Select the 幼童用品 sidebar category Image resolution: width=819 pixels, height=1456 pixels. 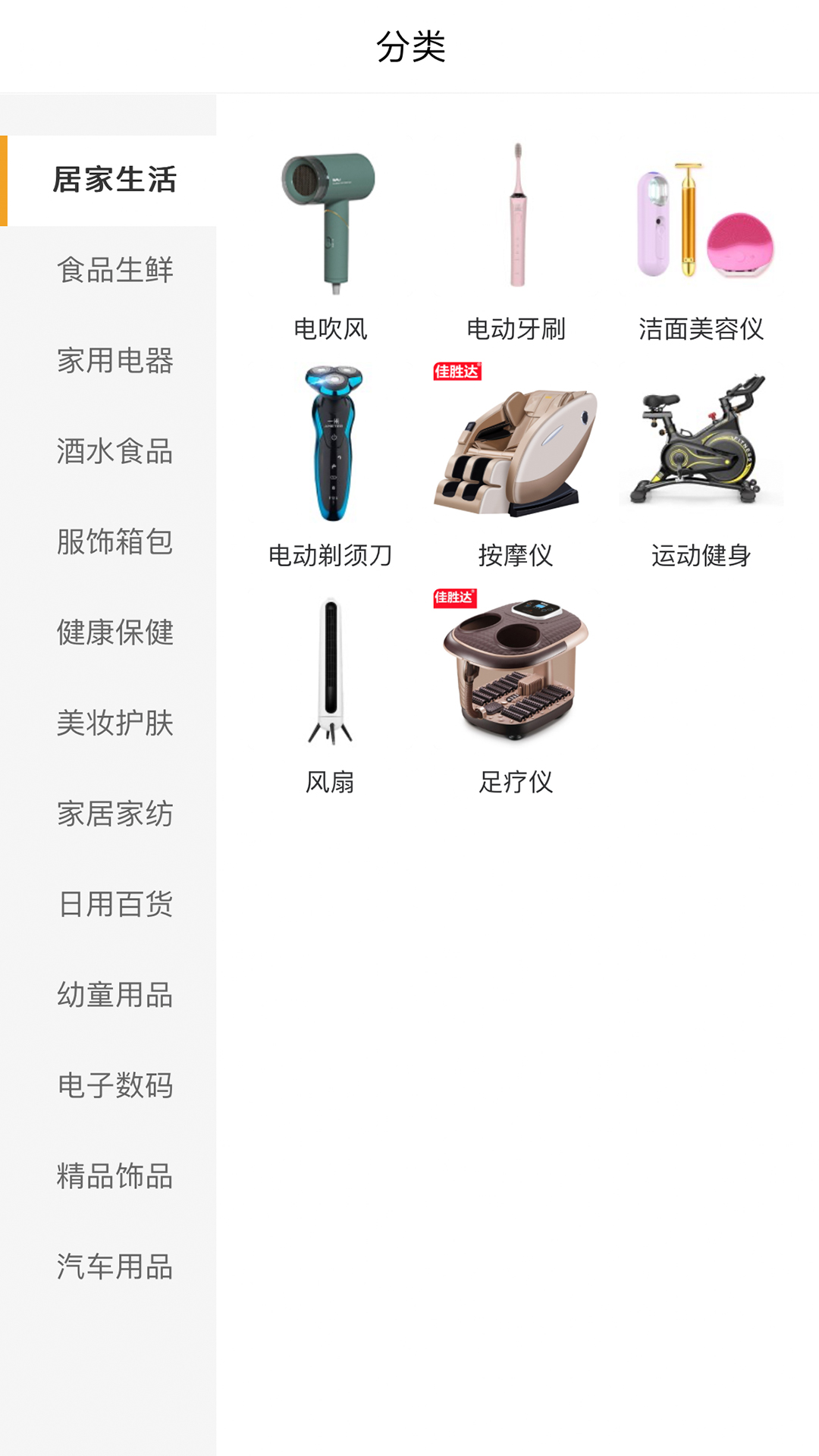pyautogui.click(x=114, y=995)
